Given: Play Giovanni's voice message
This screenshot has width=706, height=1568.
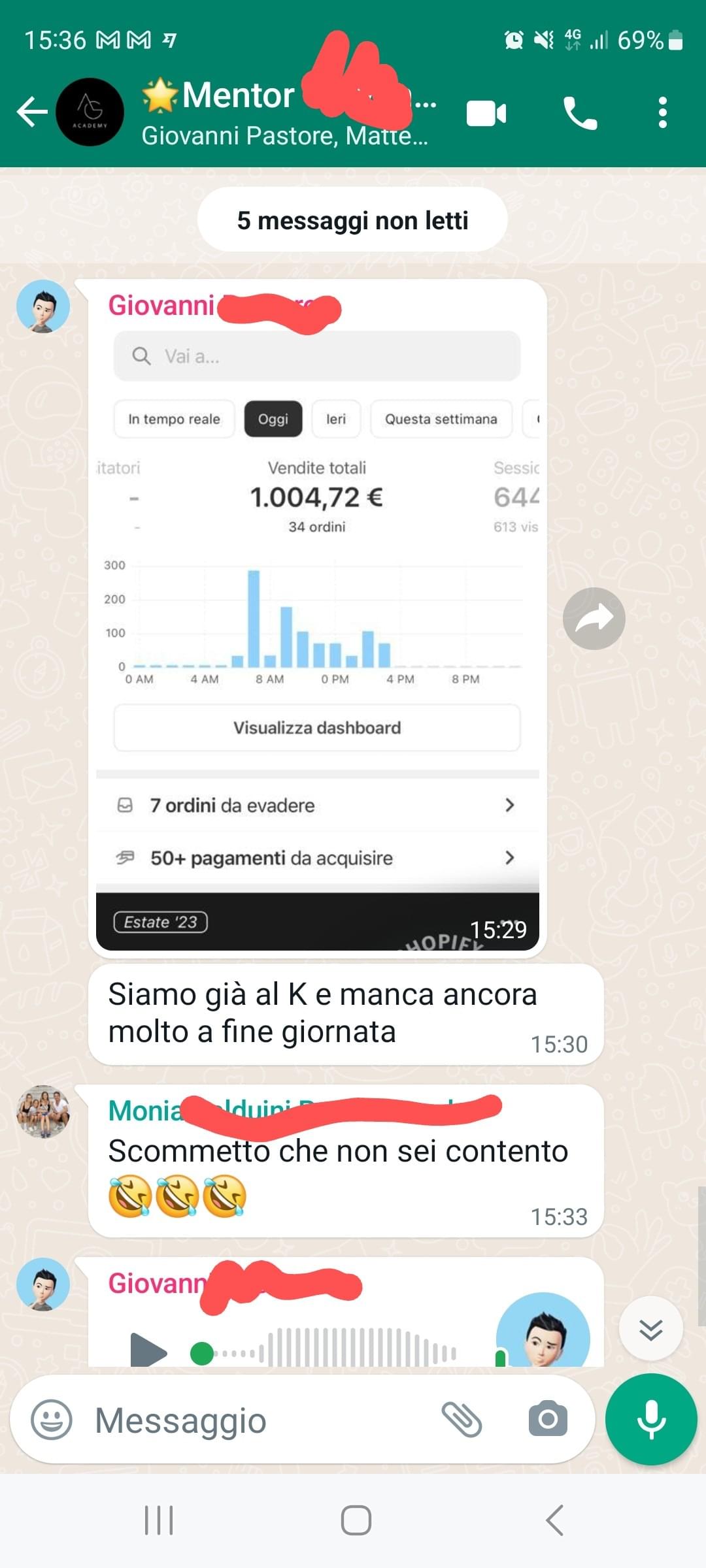Looking at the screenshot, I should 148,1350.
